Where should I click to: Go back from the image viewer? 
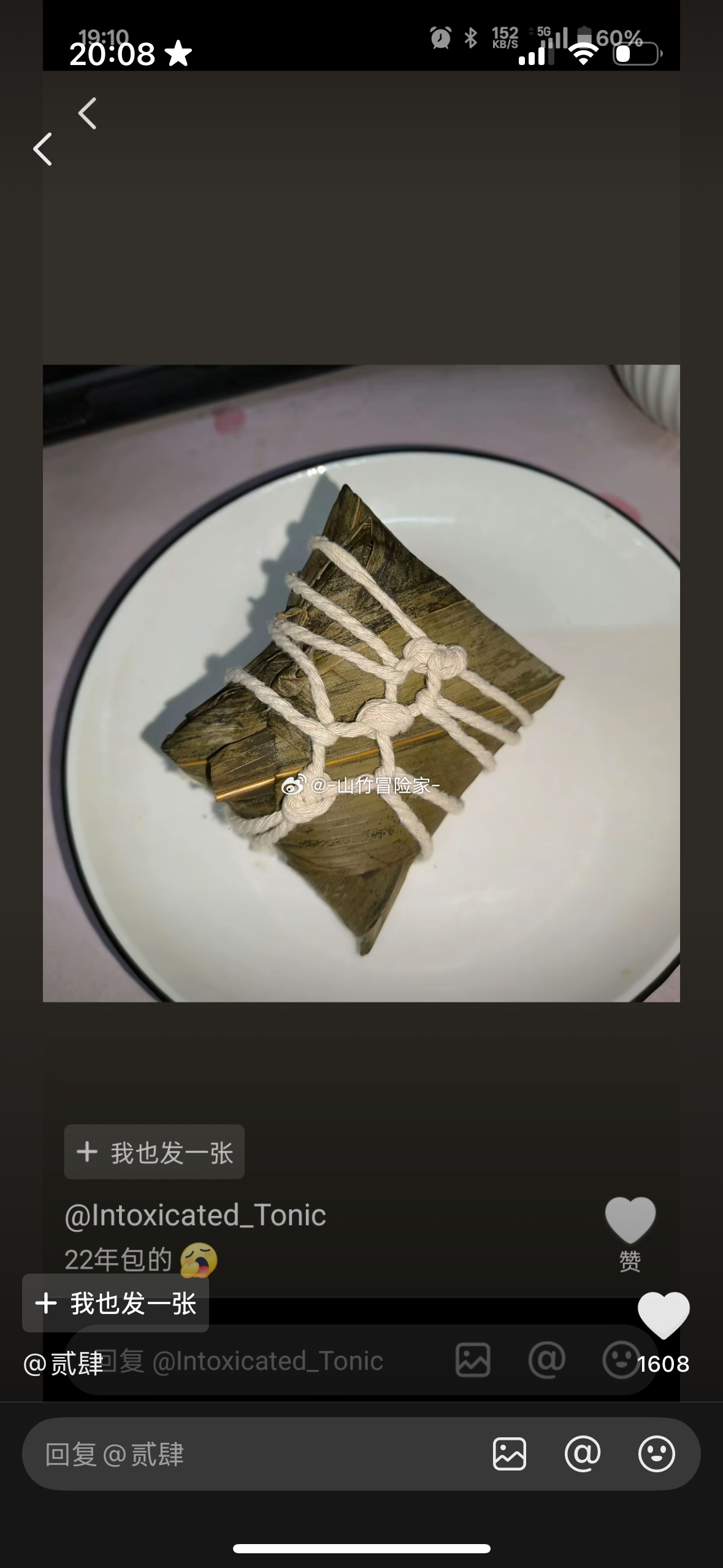pyautogui.click(x=42, y=149)
